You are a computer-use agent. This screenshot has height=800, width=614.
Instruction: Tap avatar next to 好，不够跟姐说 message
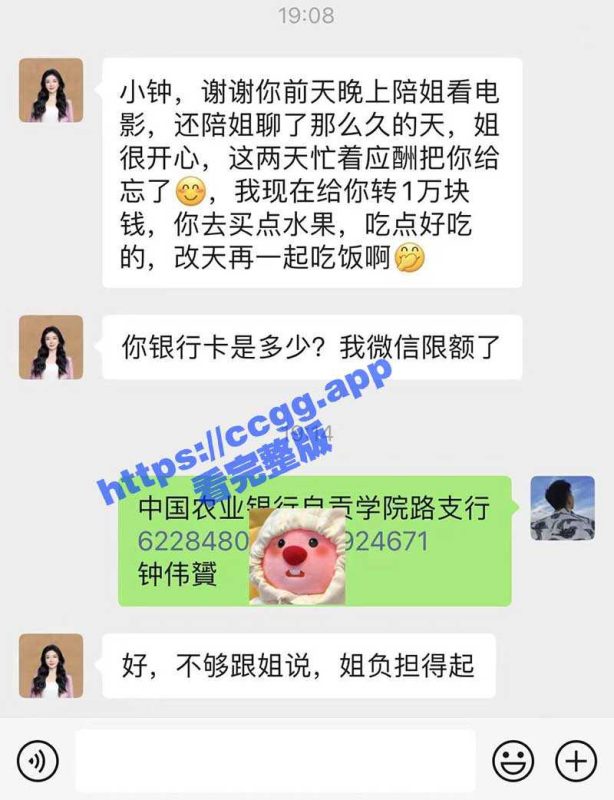[x=51, y=665]
